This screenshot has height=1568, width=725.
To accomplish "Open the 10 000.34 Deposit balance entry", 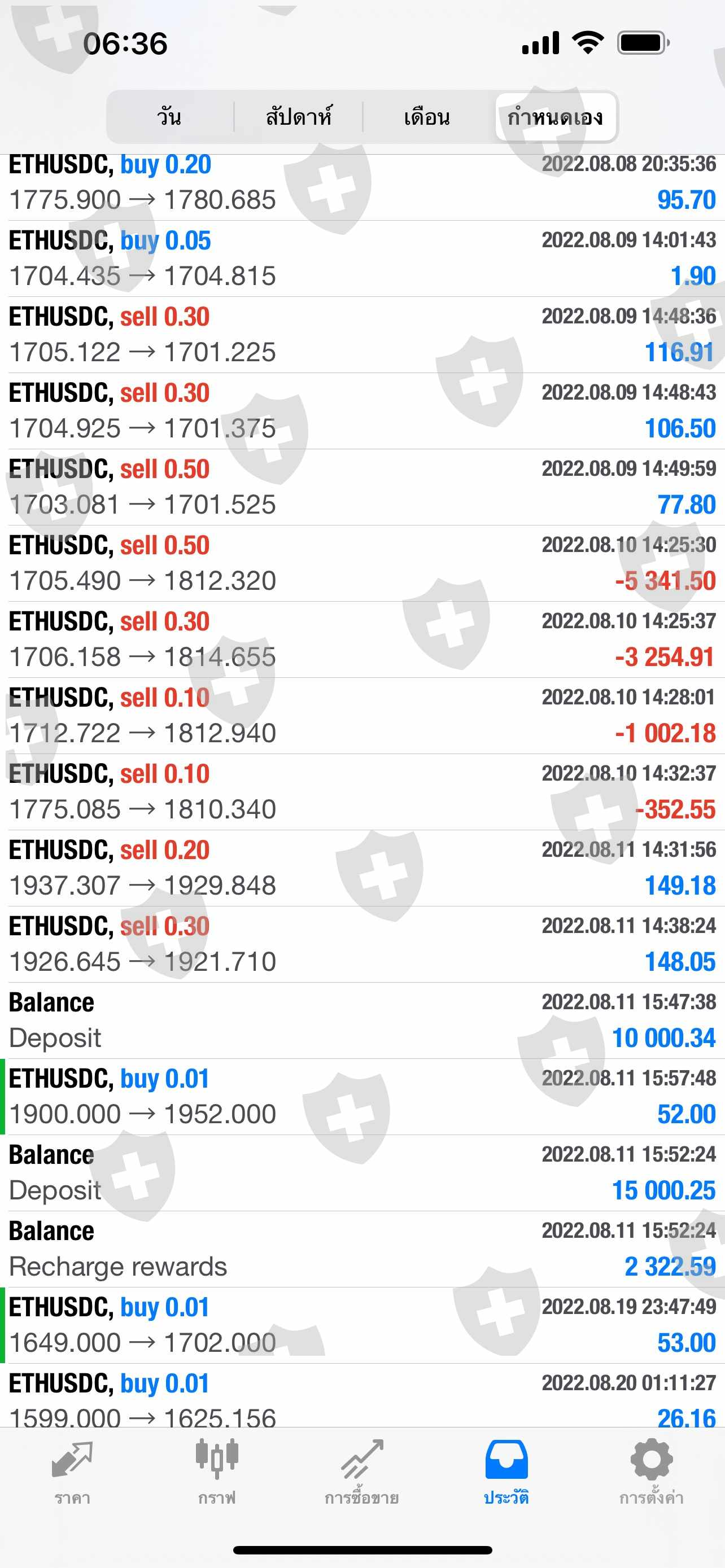I will coord(362,1021).
